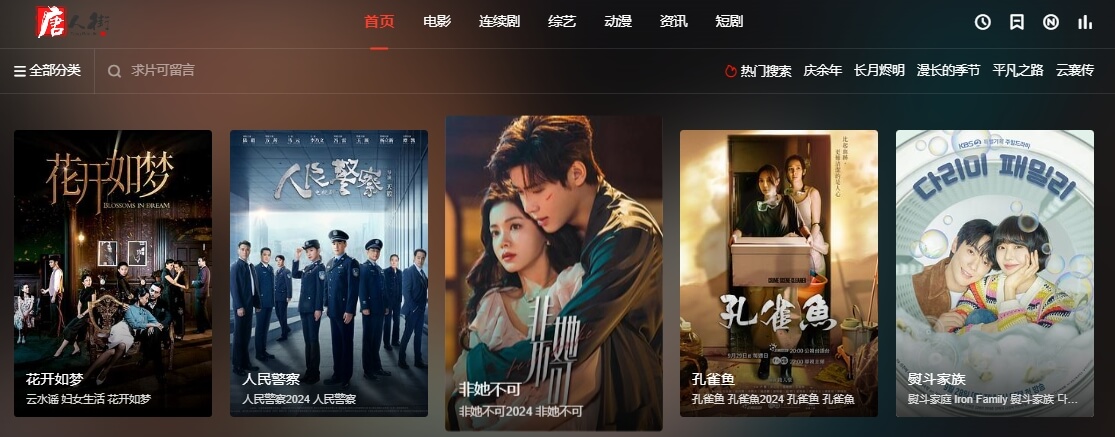Open the rankings bar chart icon

(1085, 22)
